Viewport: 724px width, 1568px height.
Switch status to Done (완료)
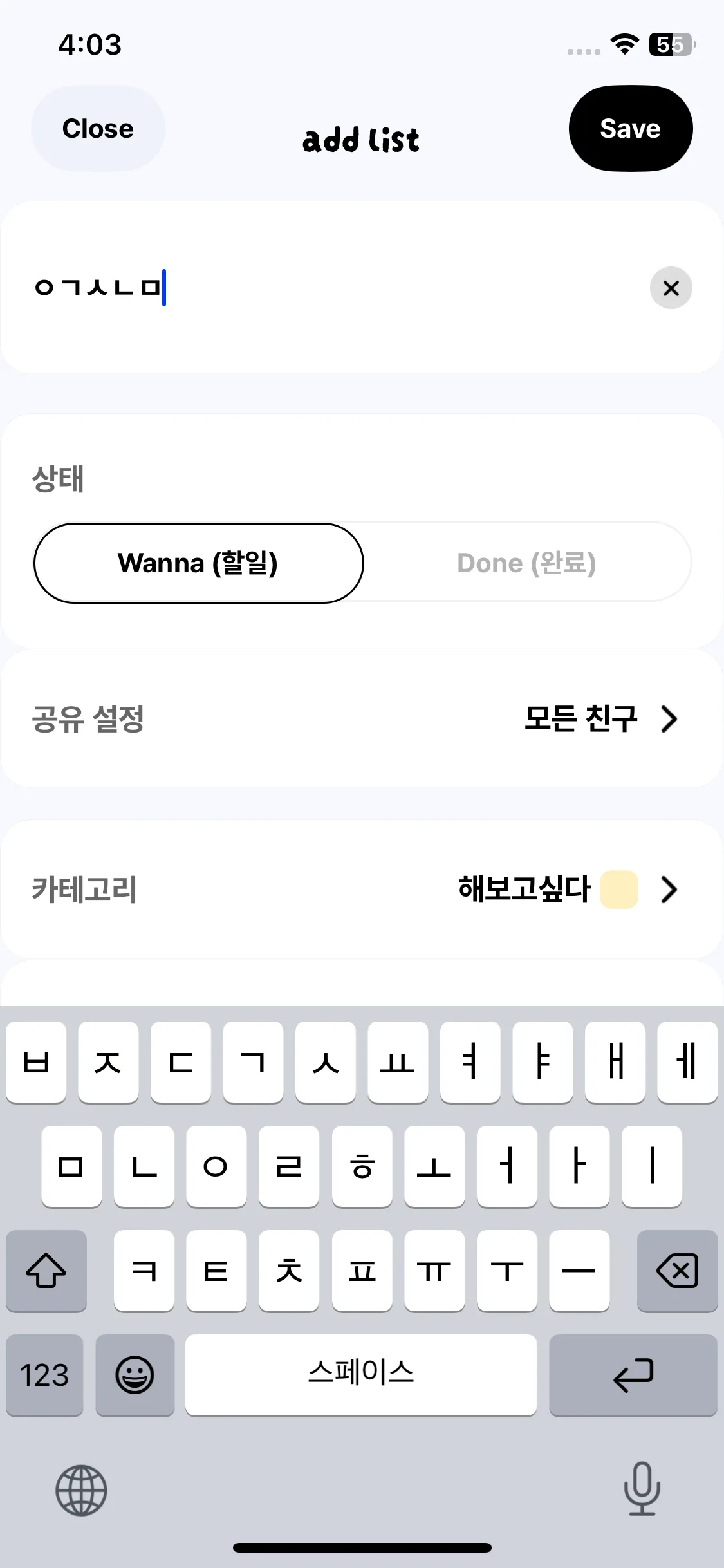pyautogui.click(x=526, y=563)
